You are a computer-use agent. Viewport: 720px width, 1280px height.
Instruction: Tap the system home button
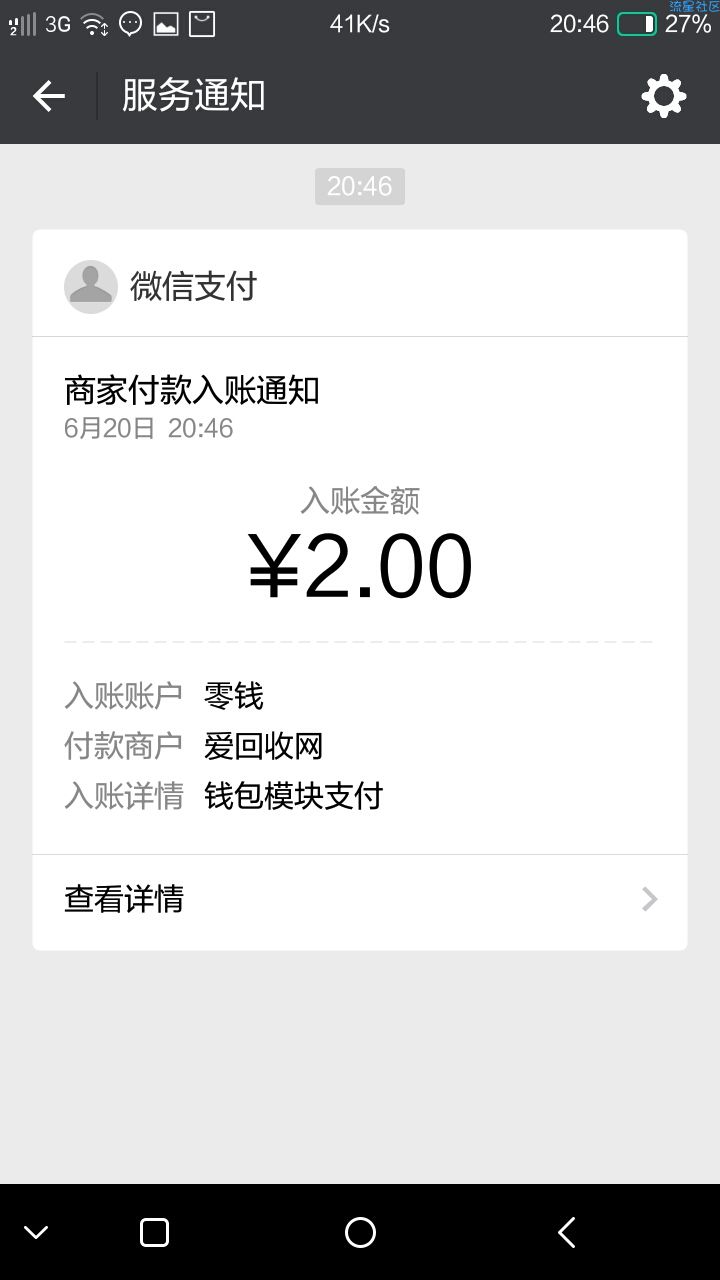pos(360,1232)
